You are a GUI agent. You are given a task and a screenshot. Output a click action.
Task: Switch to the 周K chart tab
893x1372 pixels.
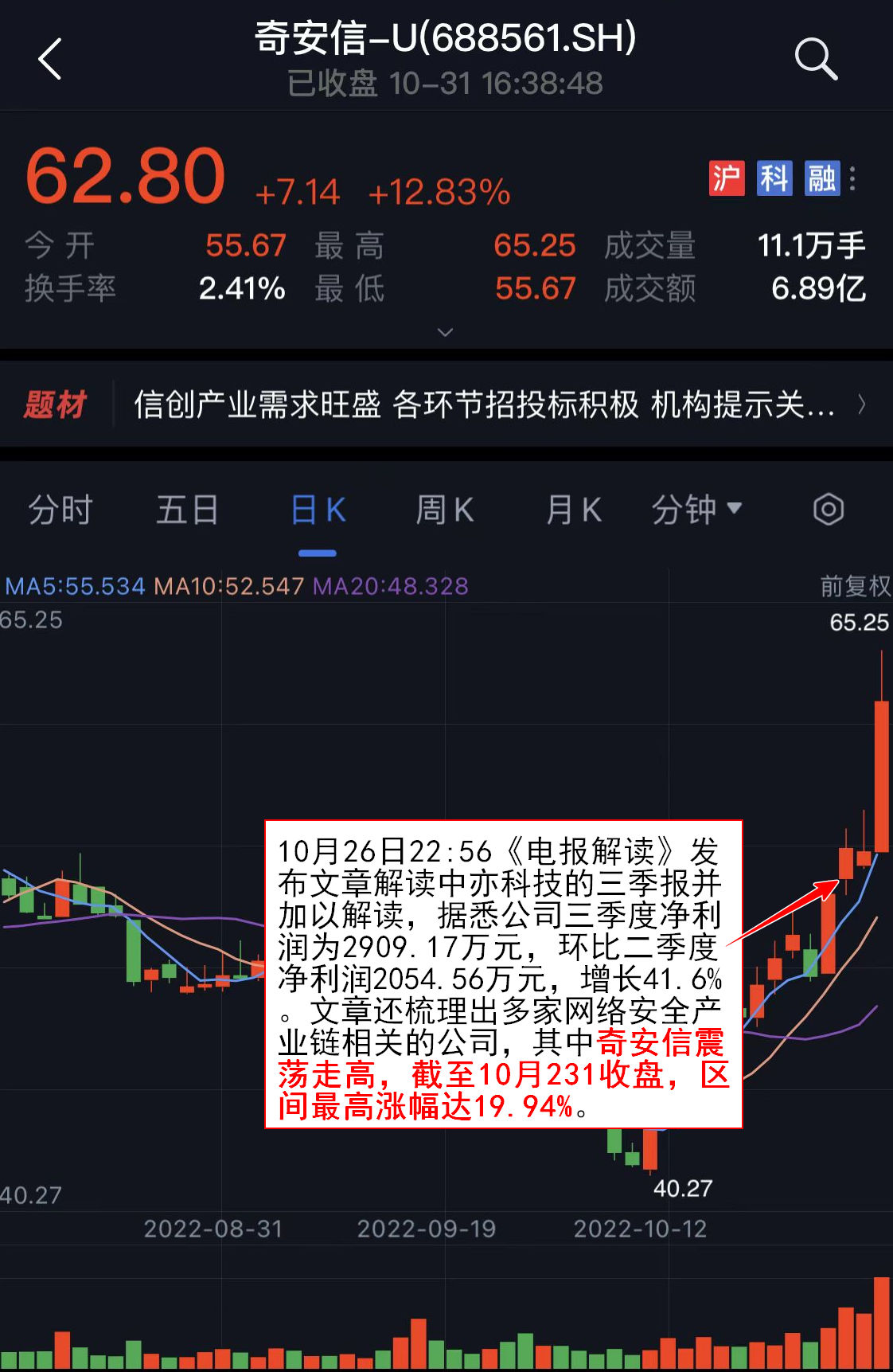[x=445, y=510]
